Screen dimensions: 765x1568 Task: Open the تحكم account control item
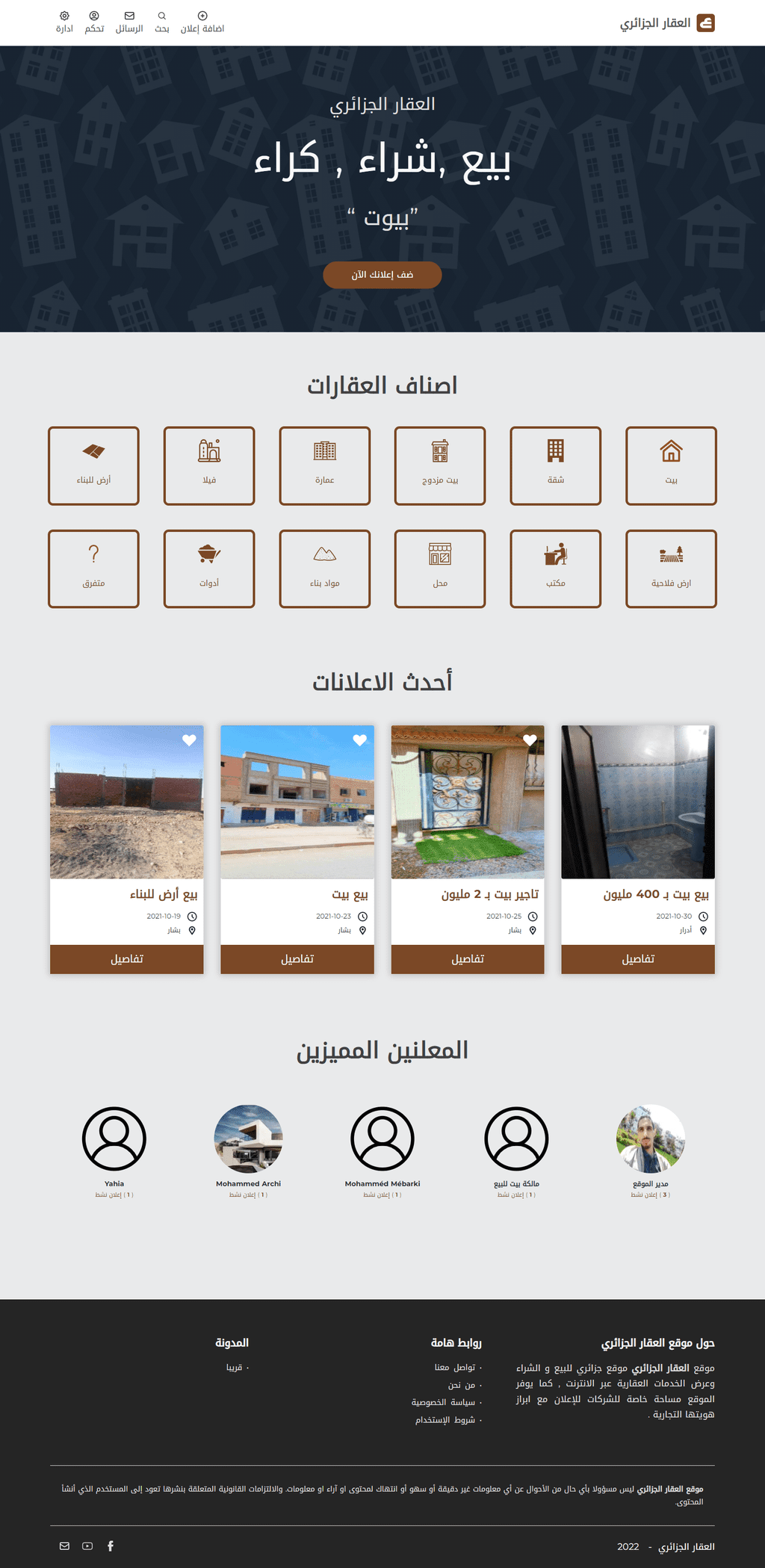pyautogui.click(x=94, y=22)
